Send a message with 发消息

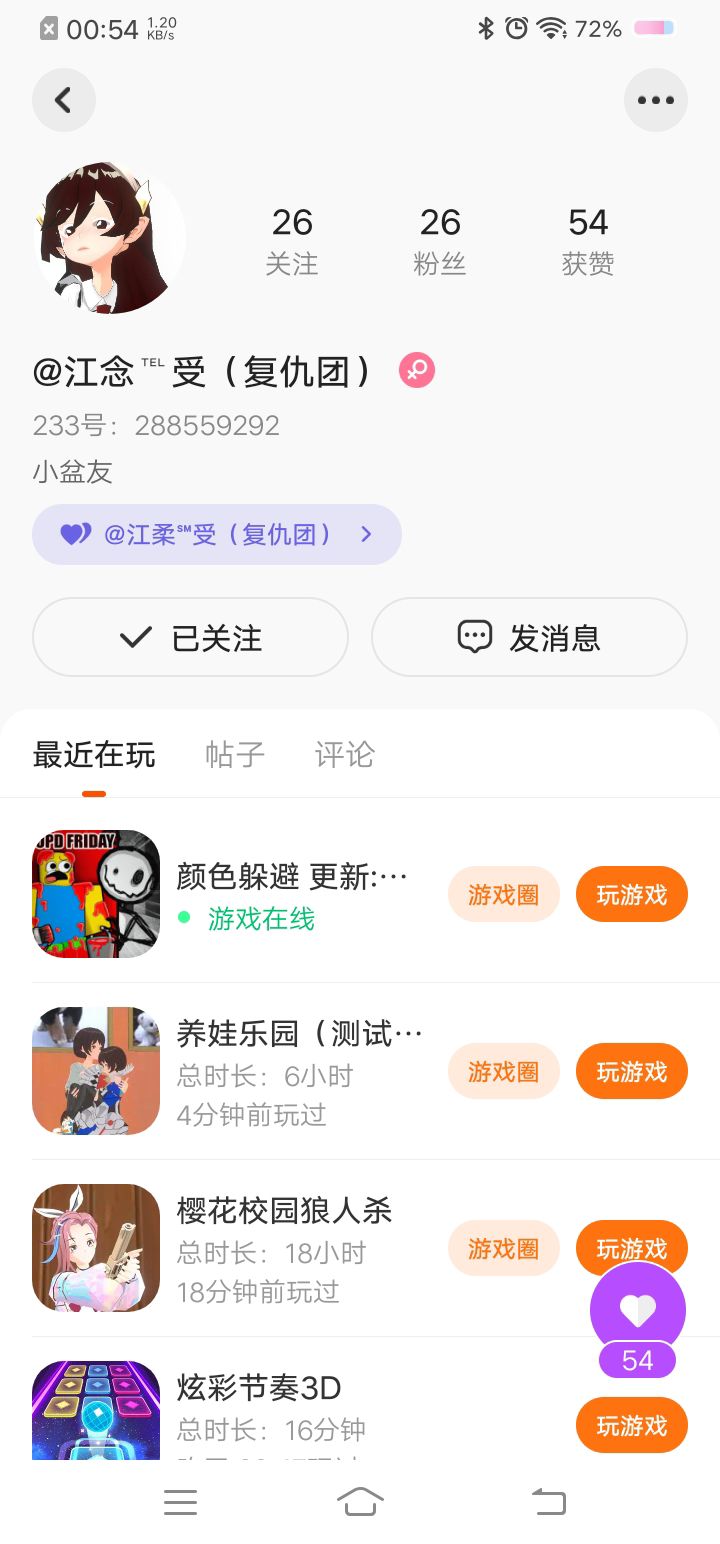pos(529,637)
